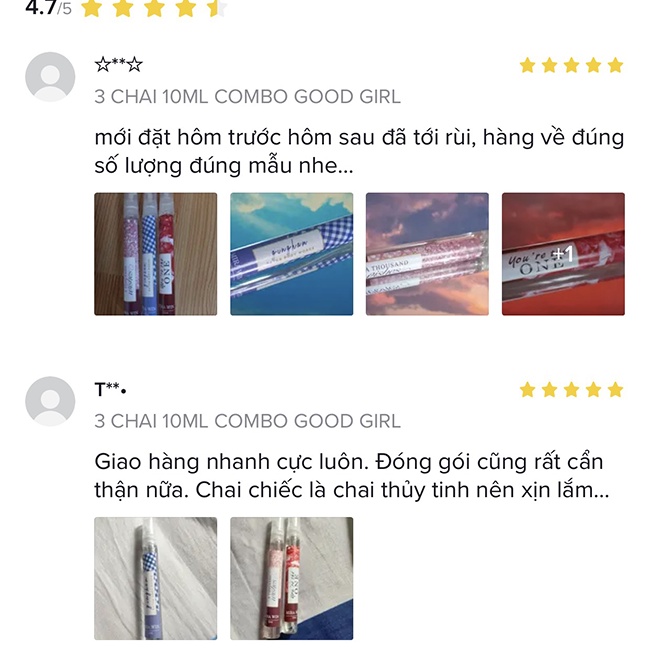View second photo in ☆**☆'s review
Viewport: 650px width, 650px height.
(x=291, y=254)
